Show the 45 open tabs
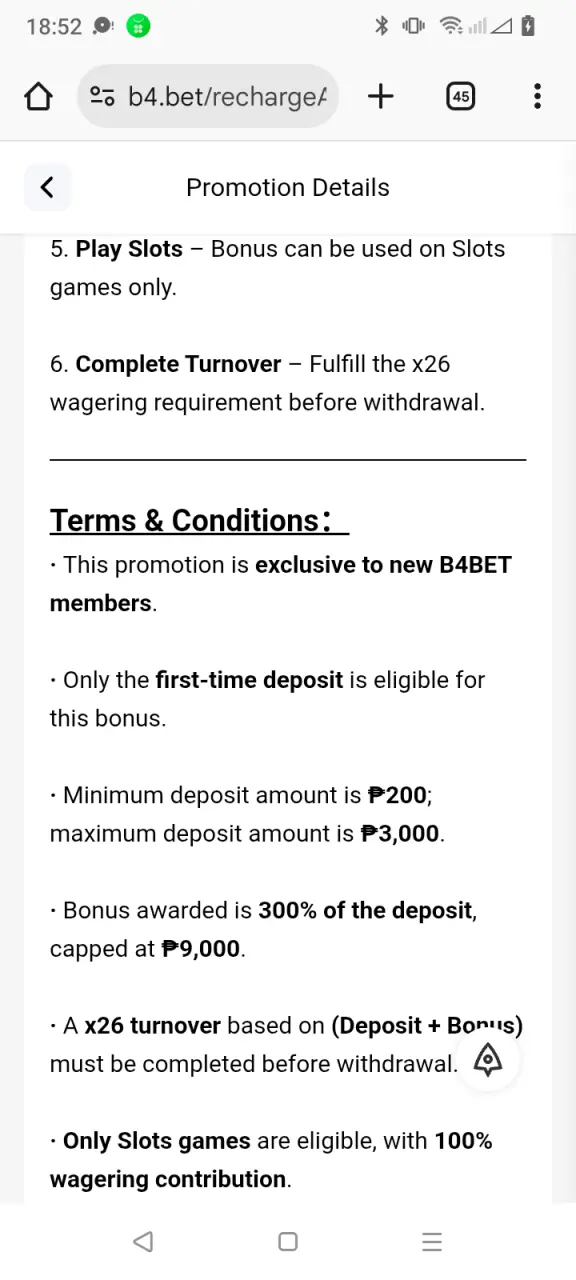 [460, 96]
